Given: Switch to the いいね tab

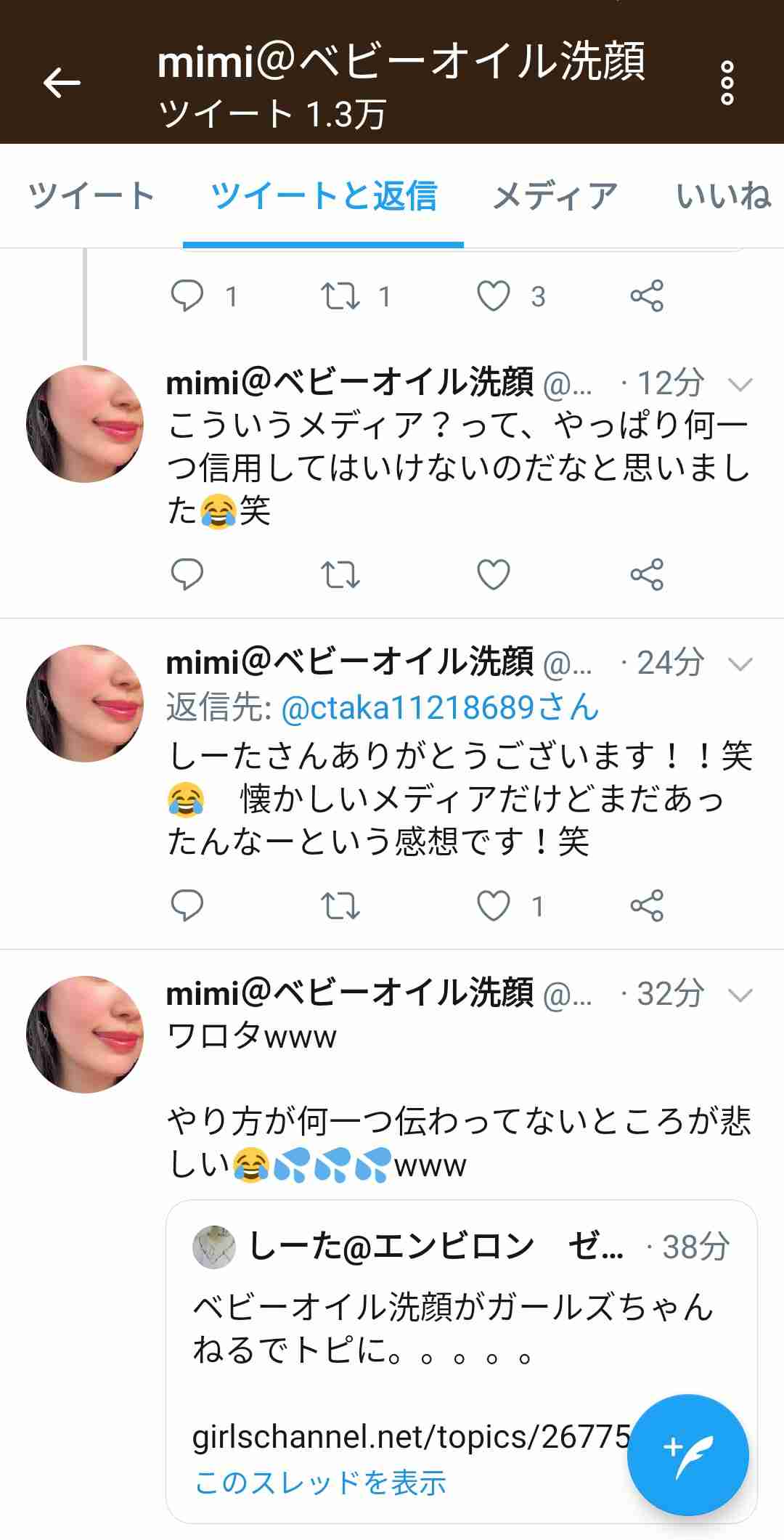Looking at the screenshot, I should (723, 196).
